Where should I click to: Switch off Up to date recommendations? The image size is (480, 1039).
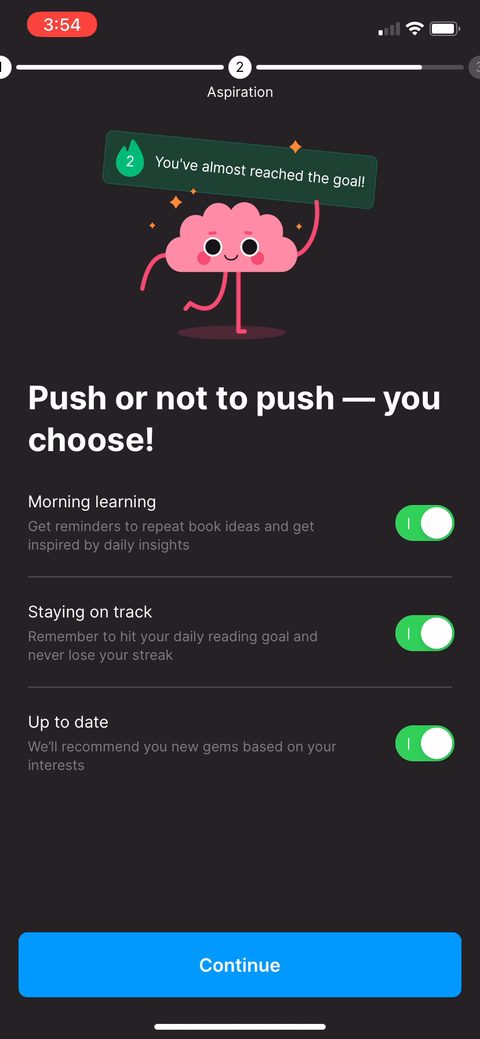[x=425, y=743]
